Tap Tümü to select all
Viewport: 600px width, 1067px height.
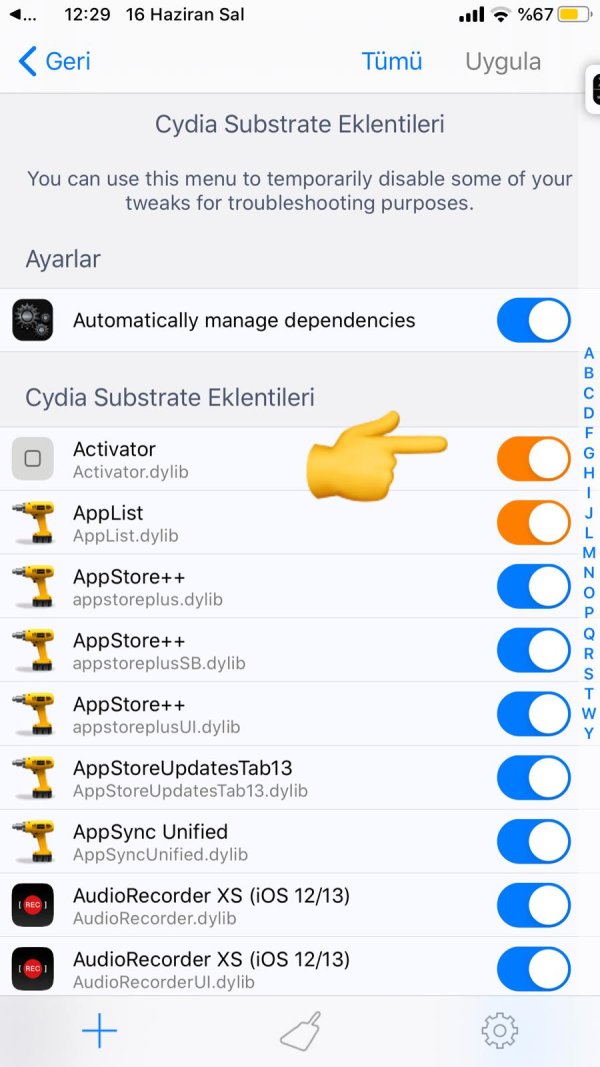[x=392, y=61]
